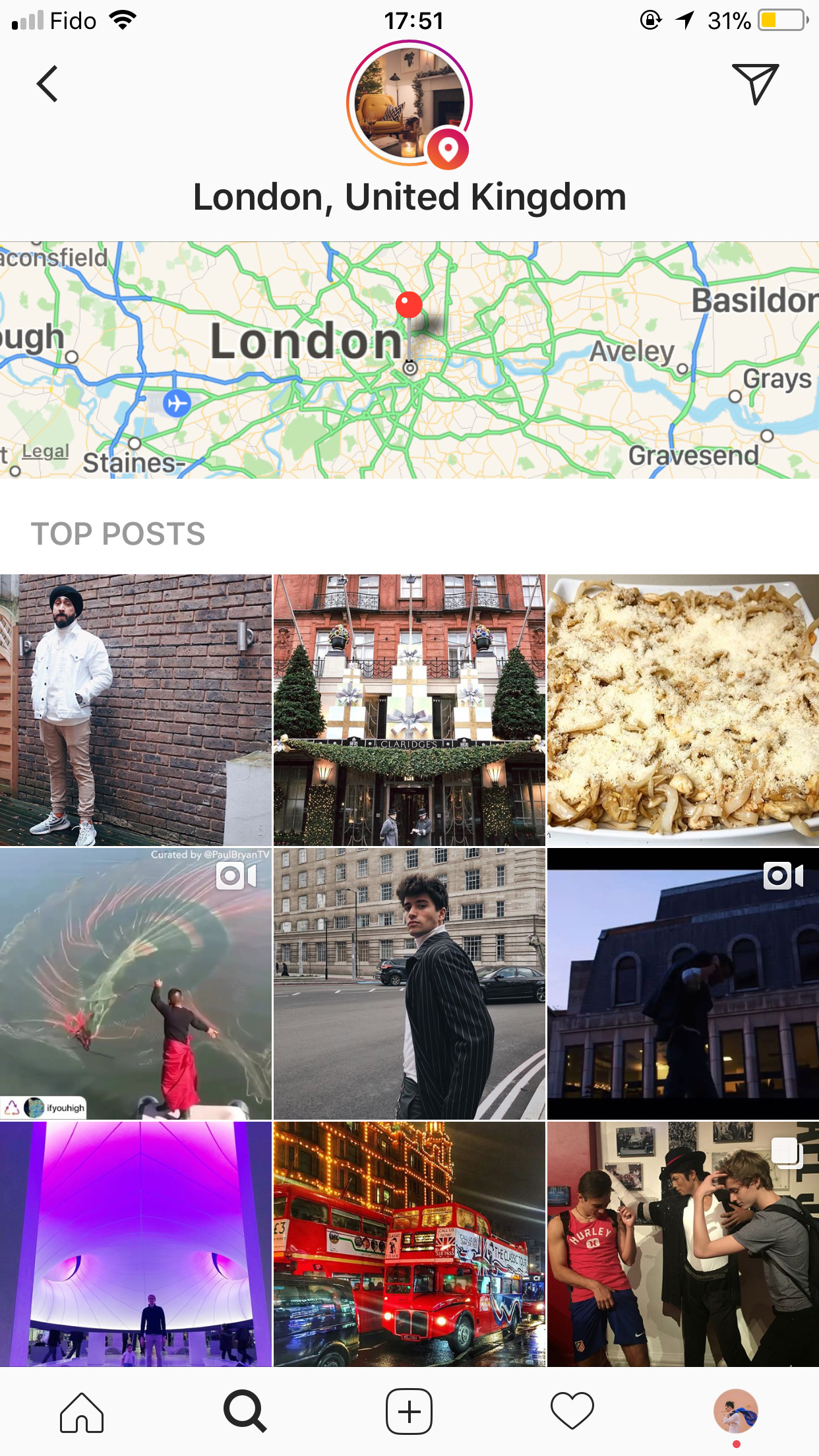This screenshot has width=819, height=1456.
Task: Switch to the Search tab
Action: (x=245, y=1412)
